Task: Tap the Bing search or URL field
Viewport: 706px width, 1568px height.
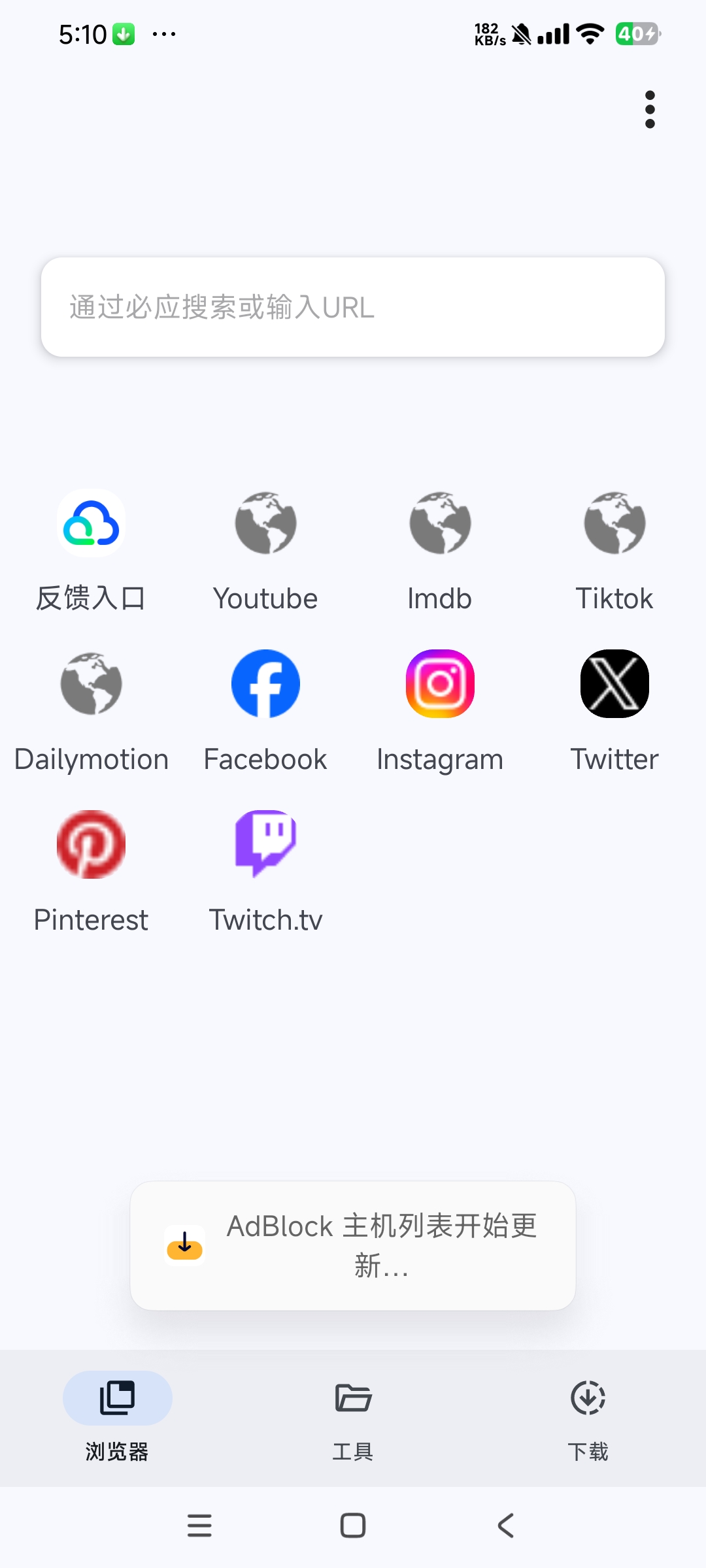Action: pos(353,307)
